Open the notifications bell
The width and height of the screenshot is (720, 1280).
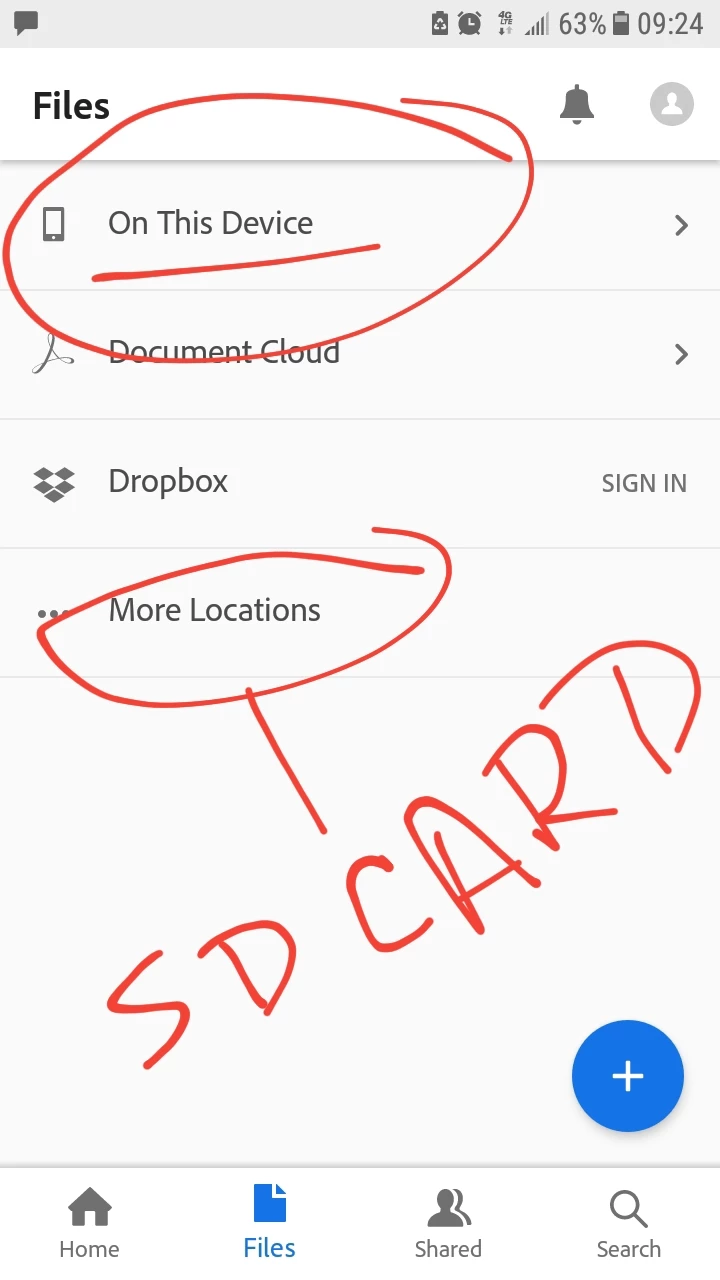click(576, 105)
